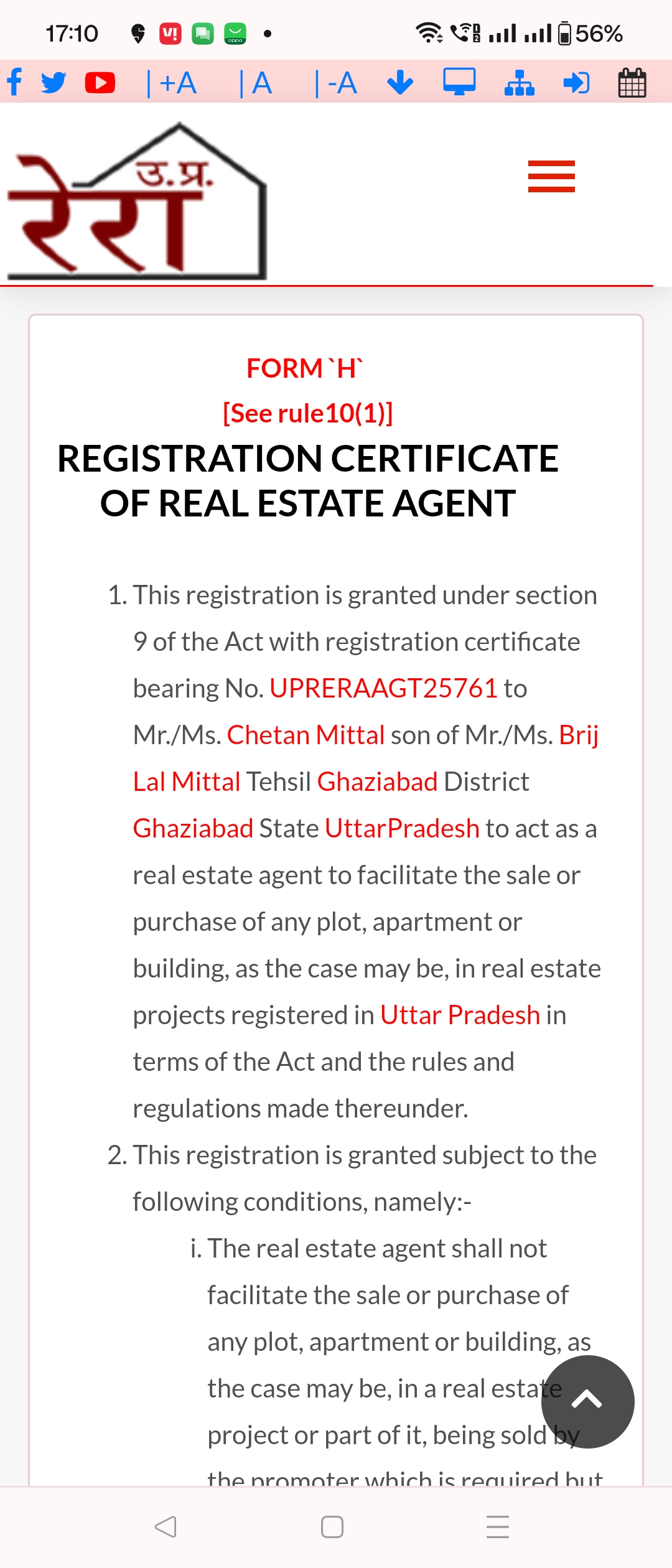This screenshot has width=672, height=1568.
Task: Tap the down arrow icon
Action: [x=400, y=82]
